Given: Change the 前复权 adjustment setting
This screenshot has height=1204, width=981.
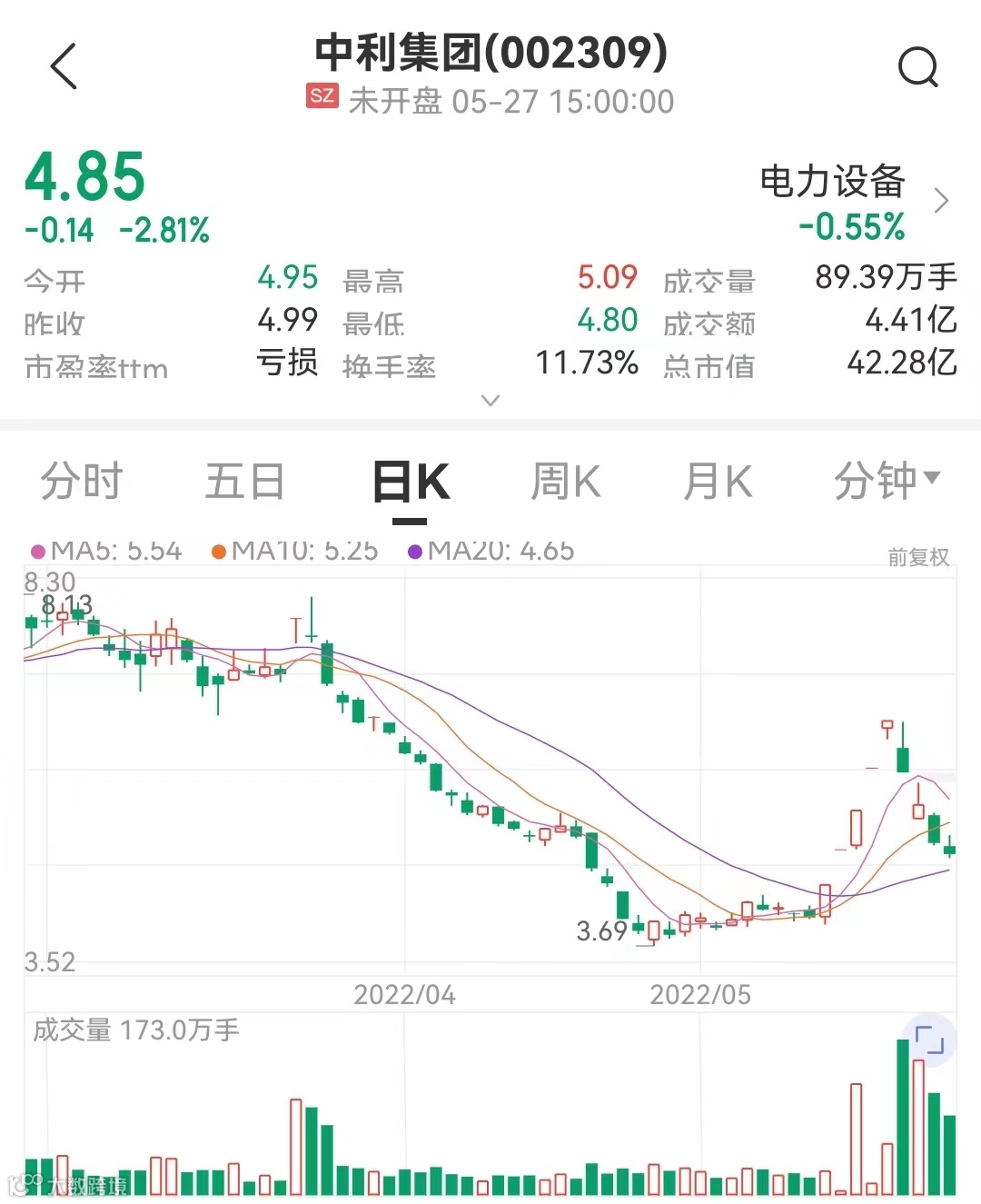Looking at the screenshot, I should click(917, 557).
